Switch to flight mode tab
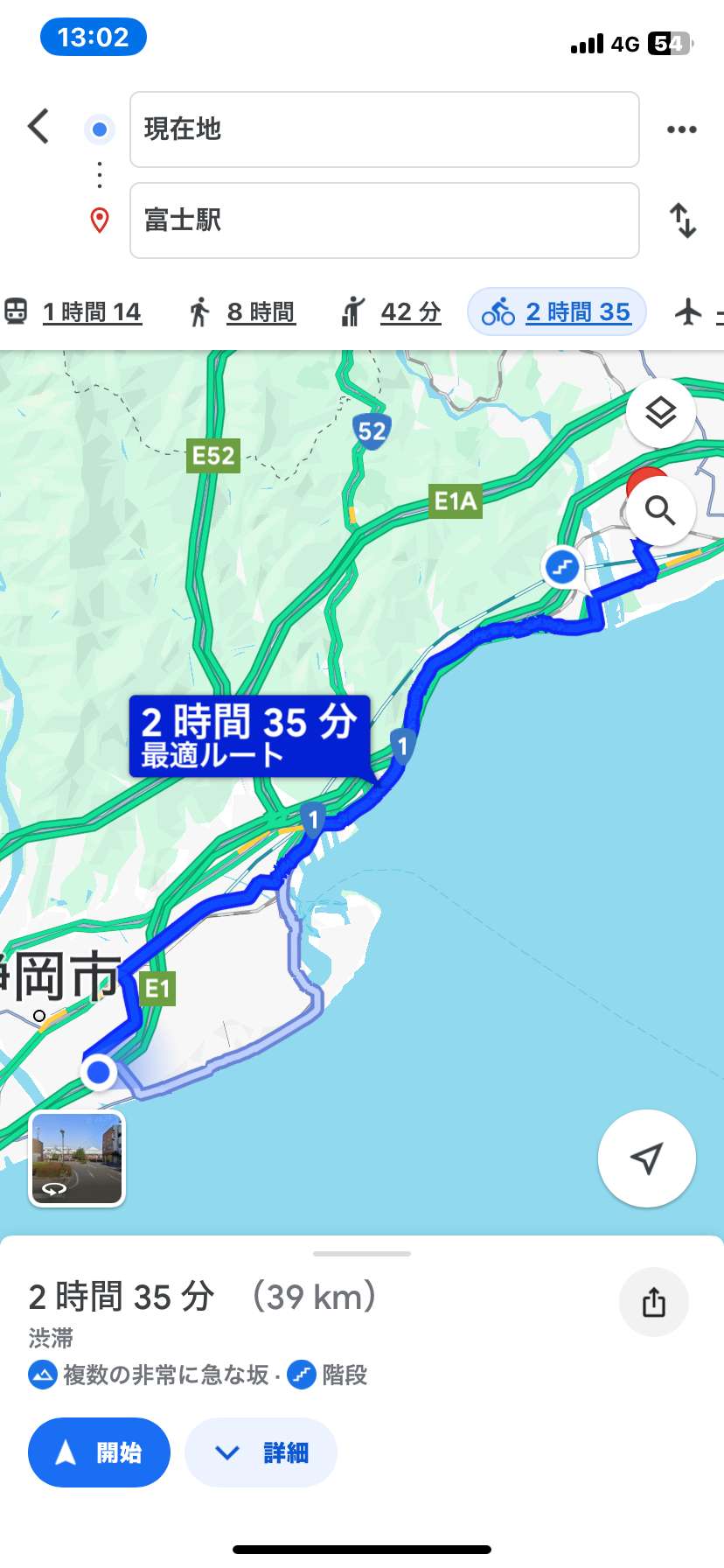 [697, 312]
